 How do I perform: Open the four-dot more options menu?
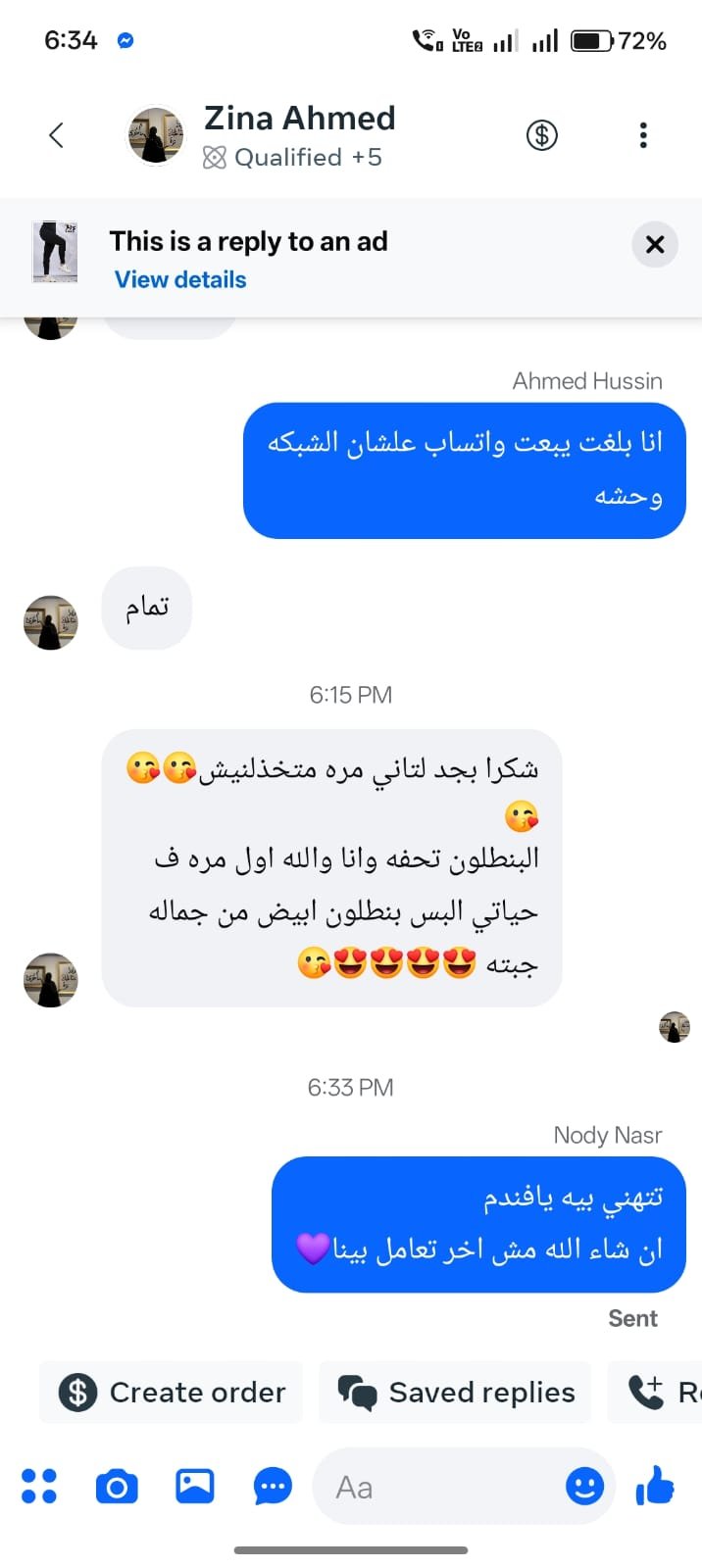[39, 1487]
